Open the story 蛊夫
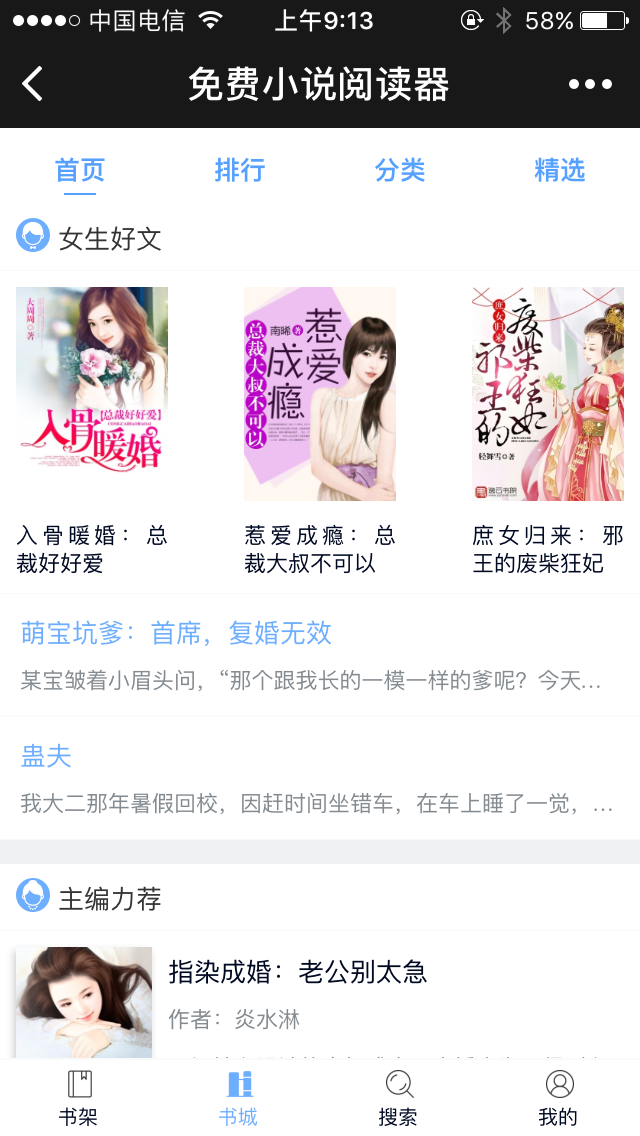 tap(46, 756)
